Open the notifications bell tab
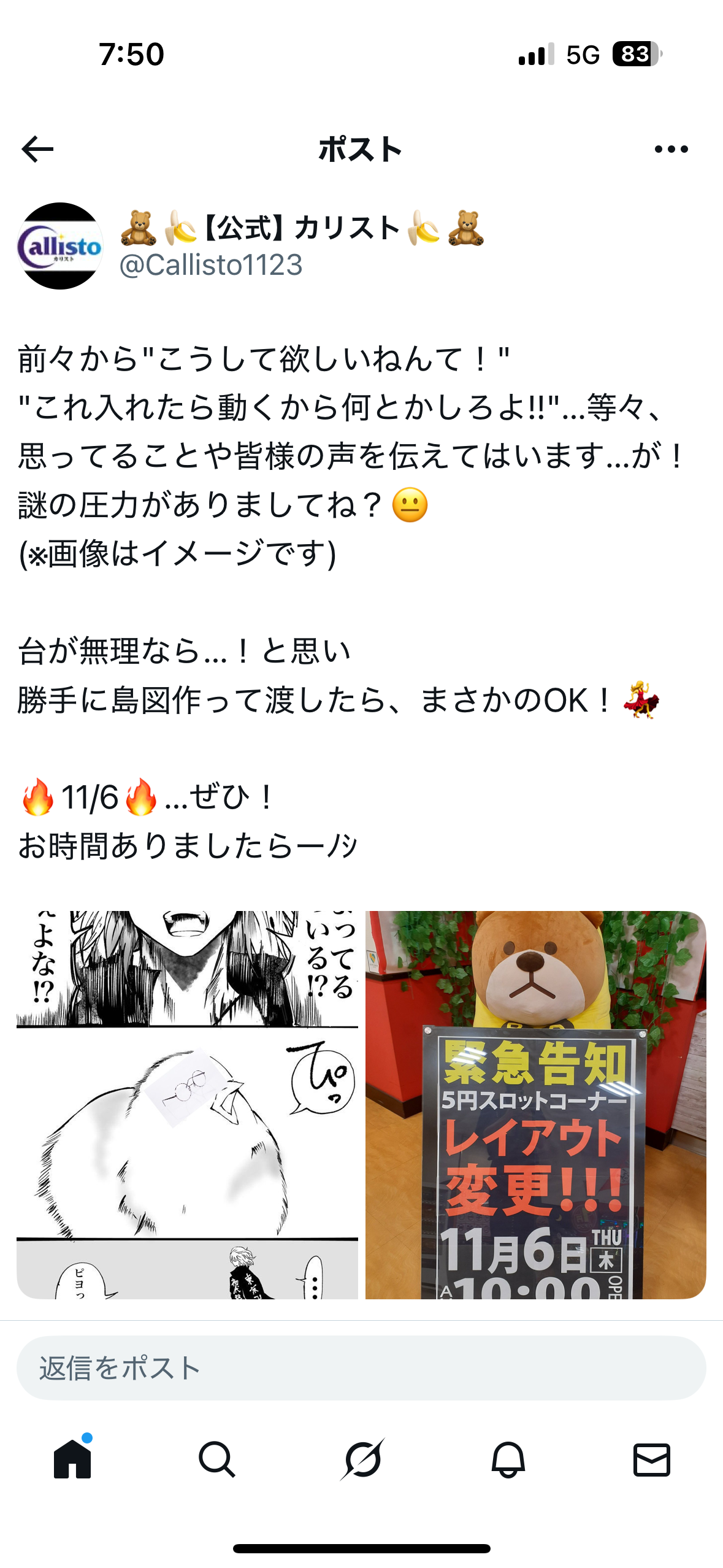Screen dimensions: 723x1568 (x=508, y=1459)
